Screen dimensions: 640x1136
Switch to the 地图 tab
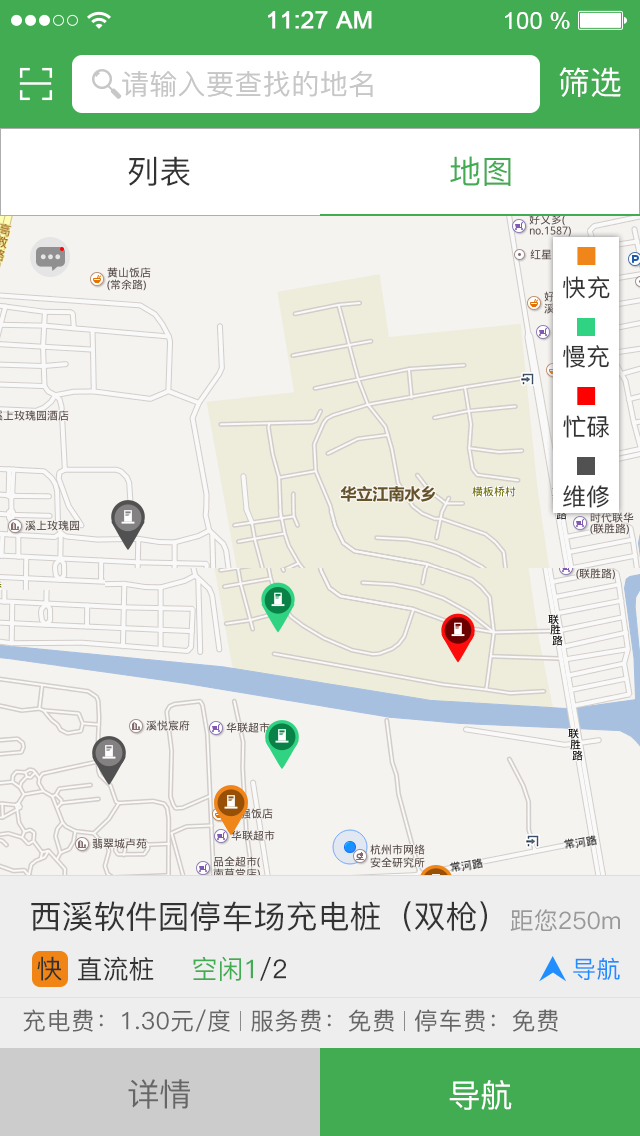[x=480, y=172]
